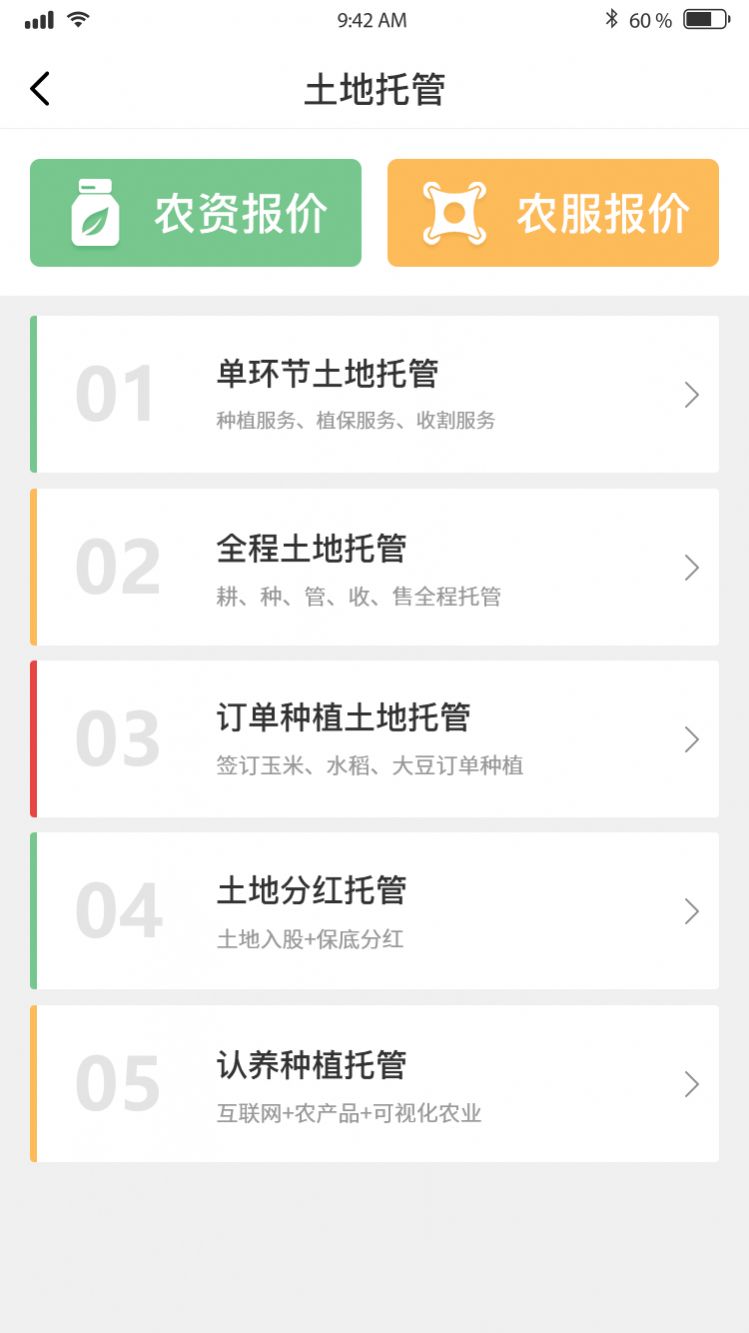Expand the 土地分红托管 entry via its chevron
The image size is (749, 1333).
coord(691,910)
